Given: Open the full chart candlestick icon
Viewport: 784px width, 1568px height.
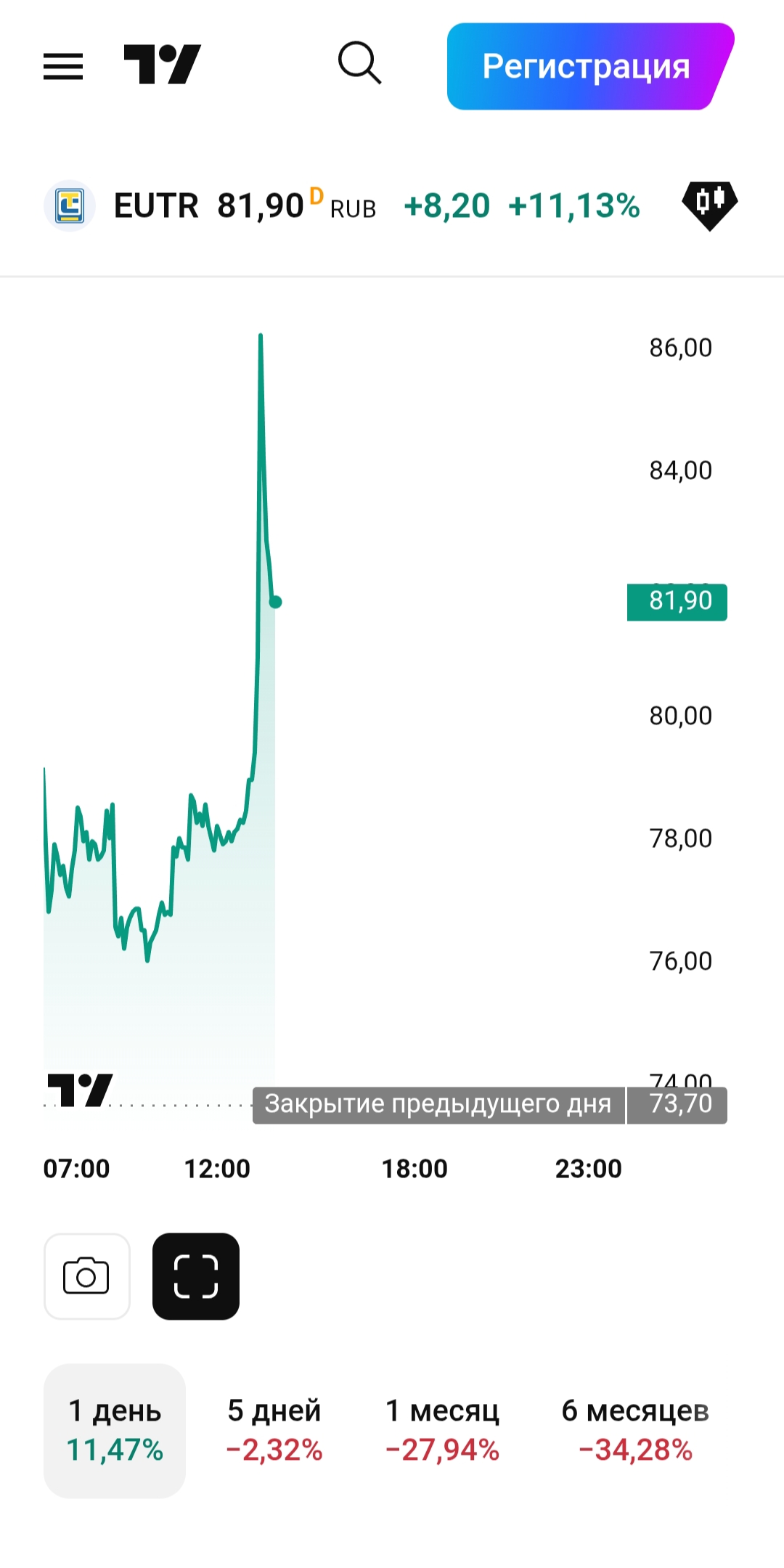Looking at the screenshot, I should pos(709,205).
